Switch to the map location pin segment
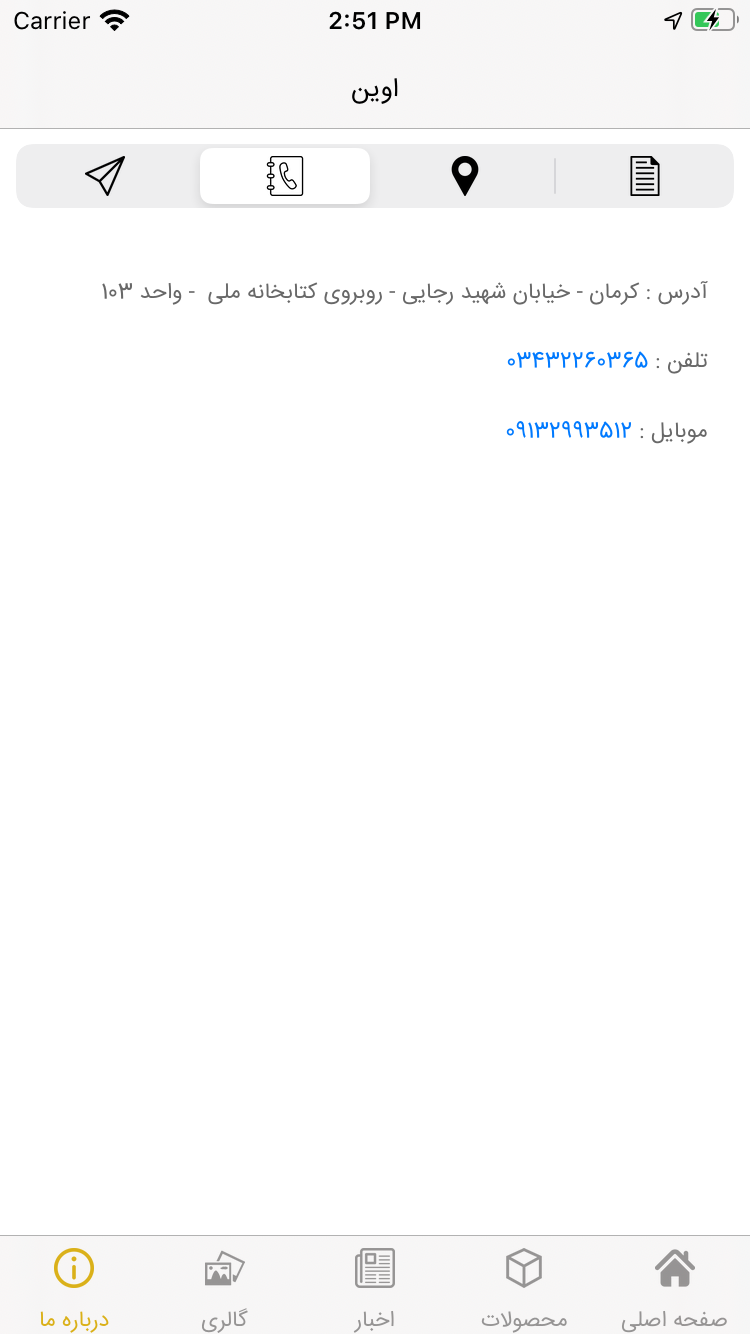The height and width of the screenshot is (1334, 750). 465,176
